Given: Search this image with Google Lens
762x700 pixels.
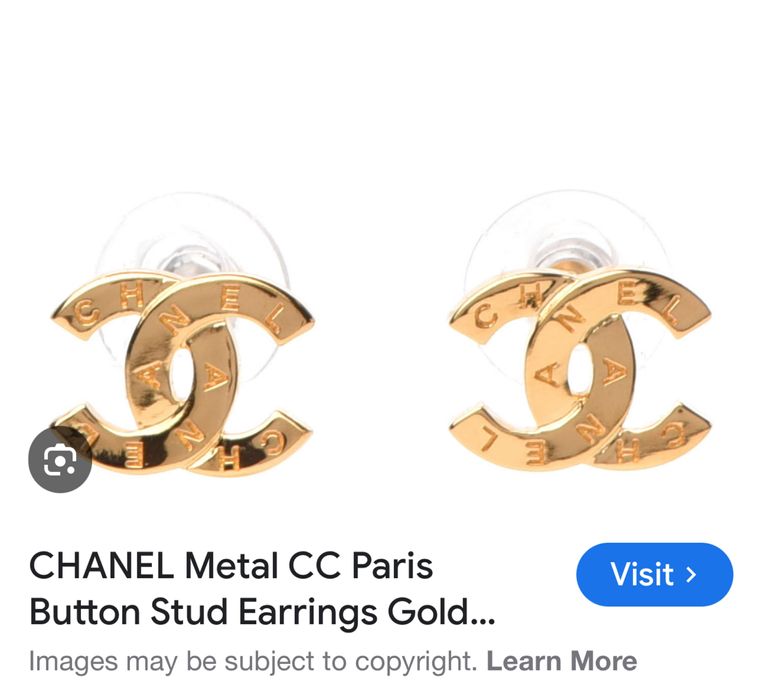Looking at the screenshot, I should pyautogui.click(x=60, y=460).
